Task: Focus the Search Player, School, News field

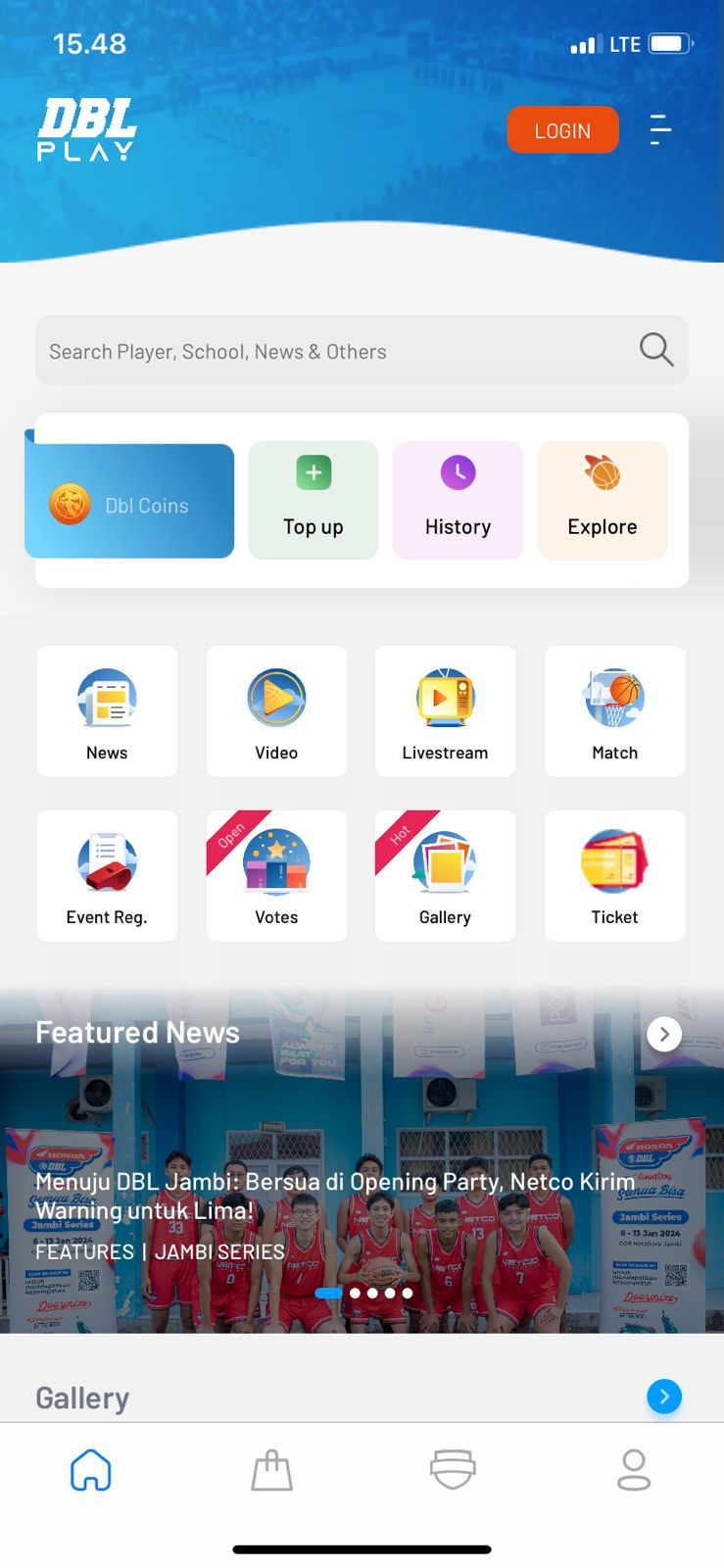Action: pos(333,351)
